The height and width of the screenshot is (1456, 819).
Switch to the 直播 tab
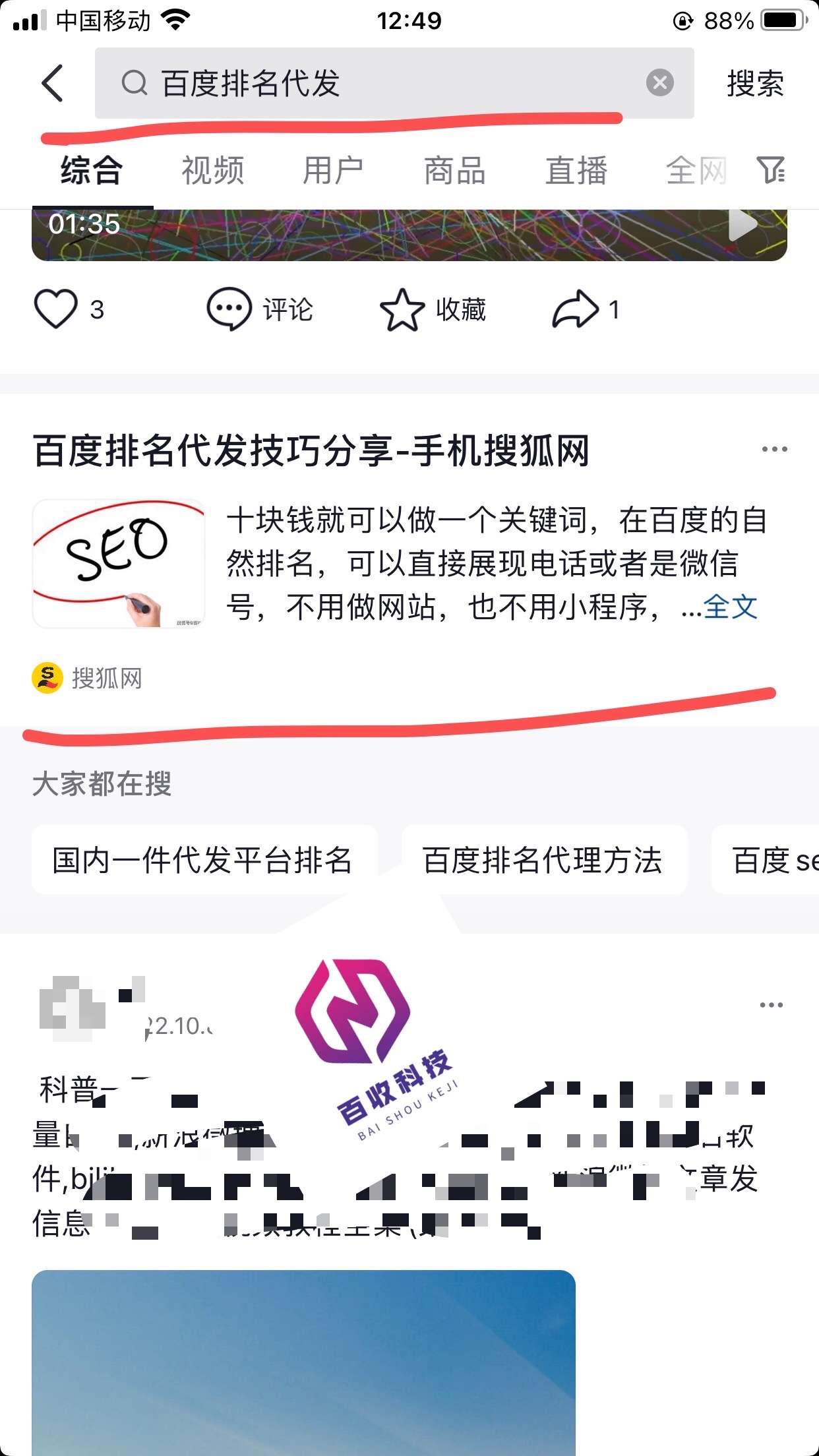pos(576,171)
